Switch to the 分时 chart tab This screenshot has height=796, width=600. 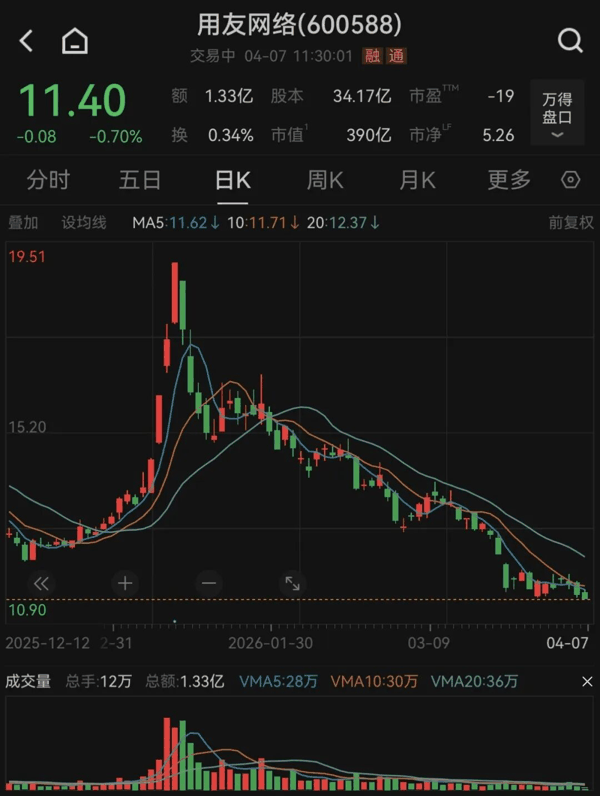tap(48, 180)
